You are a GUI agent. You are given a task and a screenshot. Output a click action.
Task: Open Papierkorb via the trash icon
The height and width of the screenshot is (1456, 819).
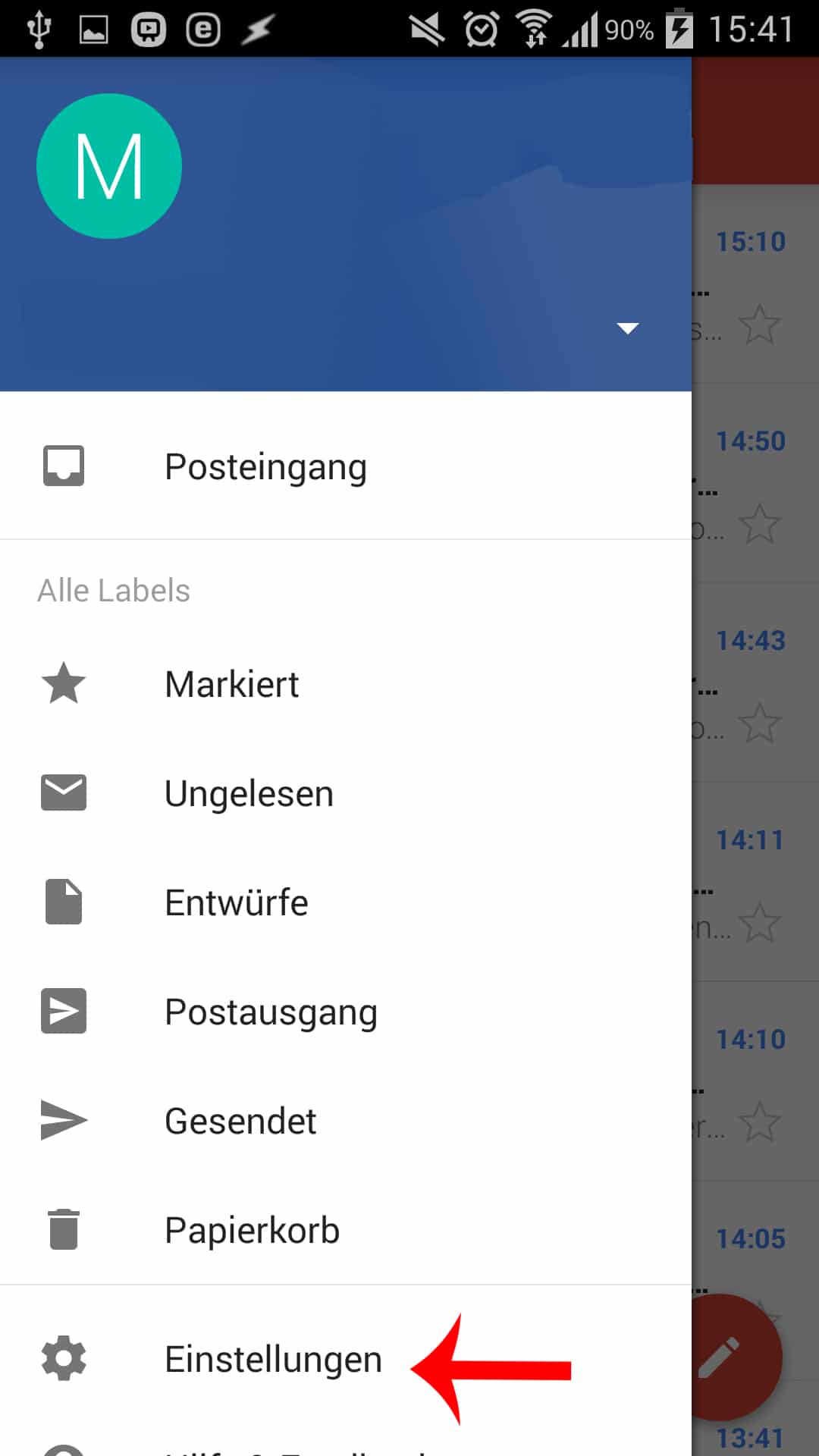tap(64, 1230)
